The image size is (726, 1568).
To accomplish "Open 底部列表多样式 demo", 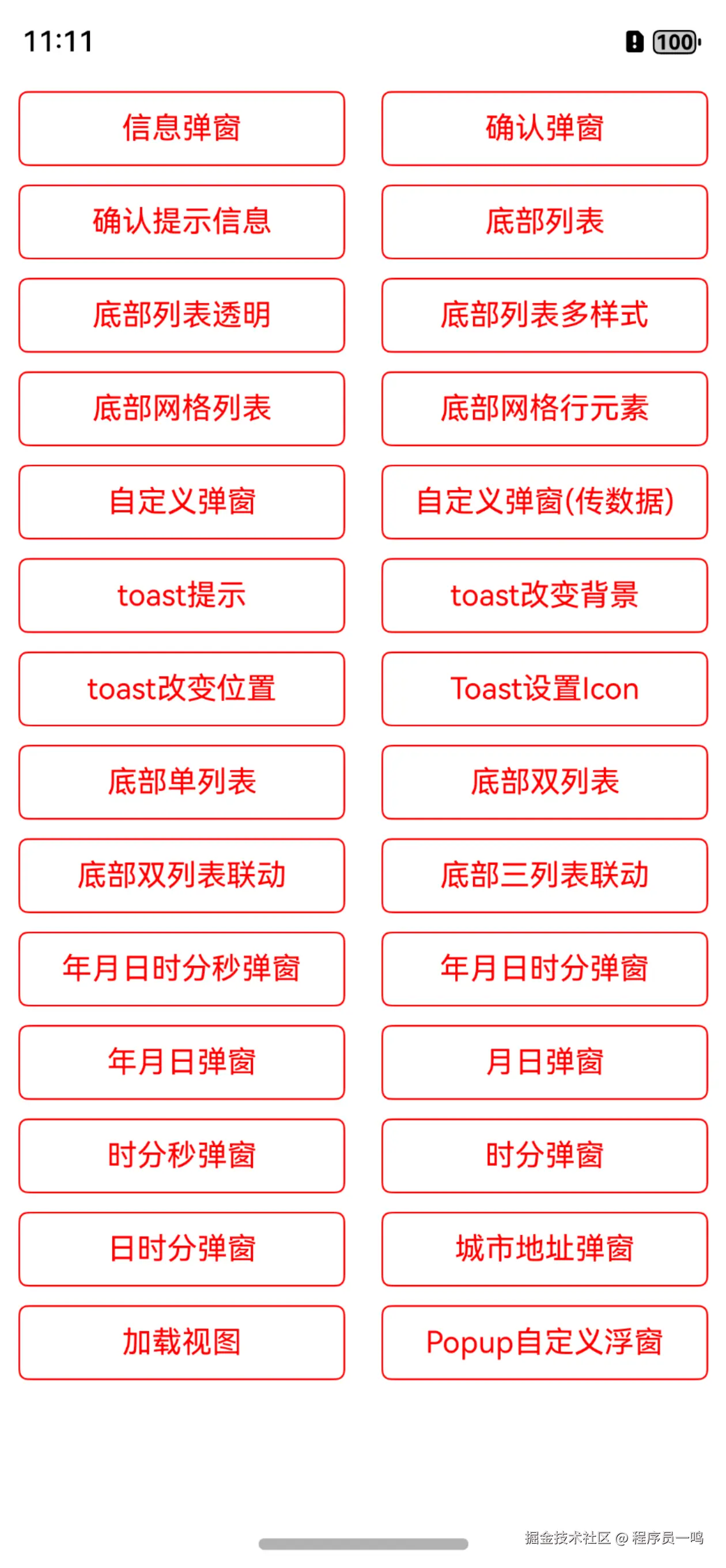I will [544, 315].
